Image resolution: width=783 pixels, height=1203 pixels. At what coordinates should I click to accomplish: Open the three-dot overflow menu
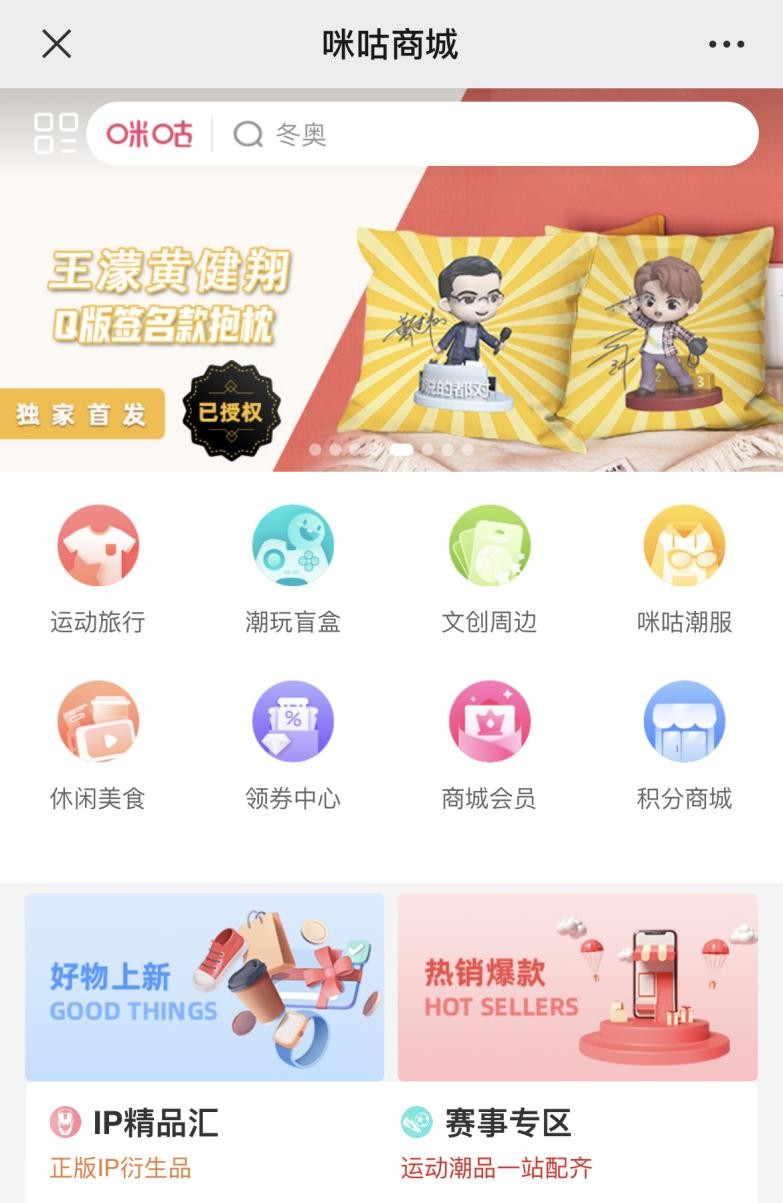point(726,44)
